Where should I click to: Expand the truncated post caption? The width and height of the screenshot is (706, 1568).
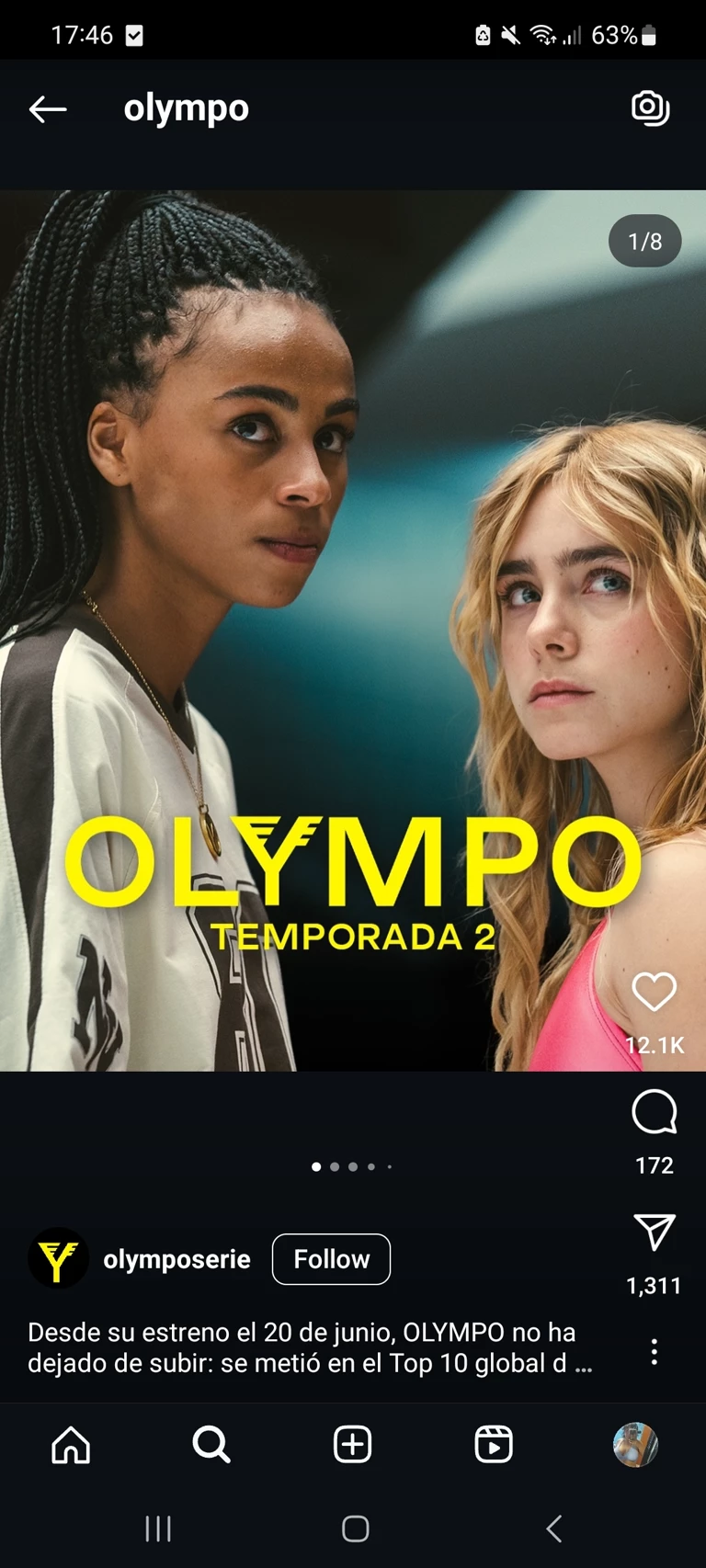click(x=583, y=1364)
